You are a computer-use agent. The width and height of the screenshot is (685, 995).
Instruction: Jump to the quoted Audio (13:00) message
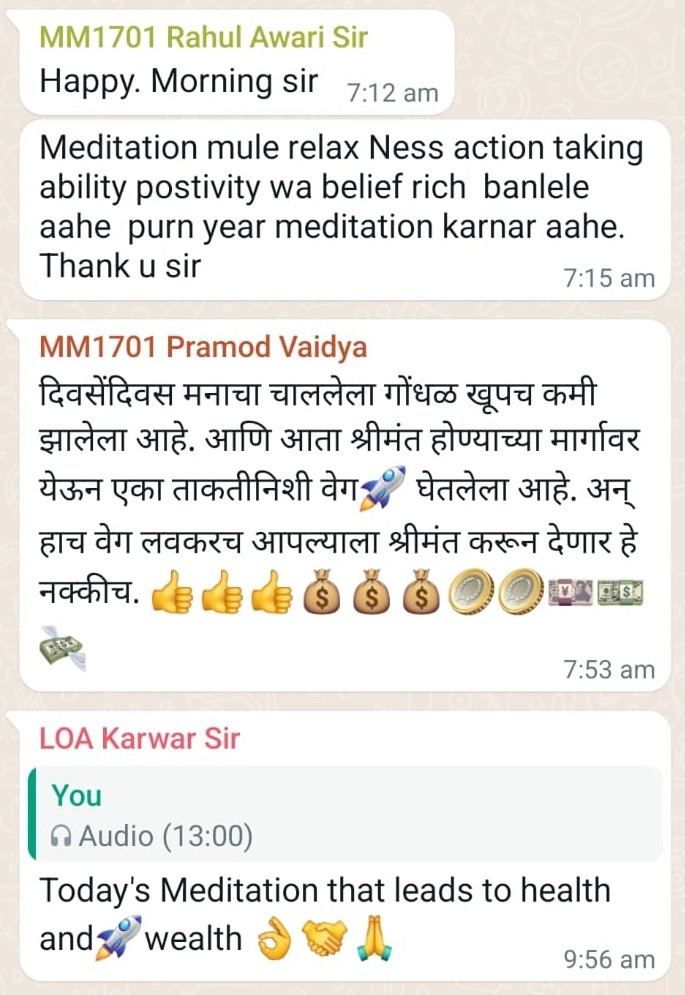coord(345,814)
